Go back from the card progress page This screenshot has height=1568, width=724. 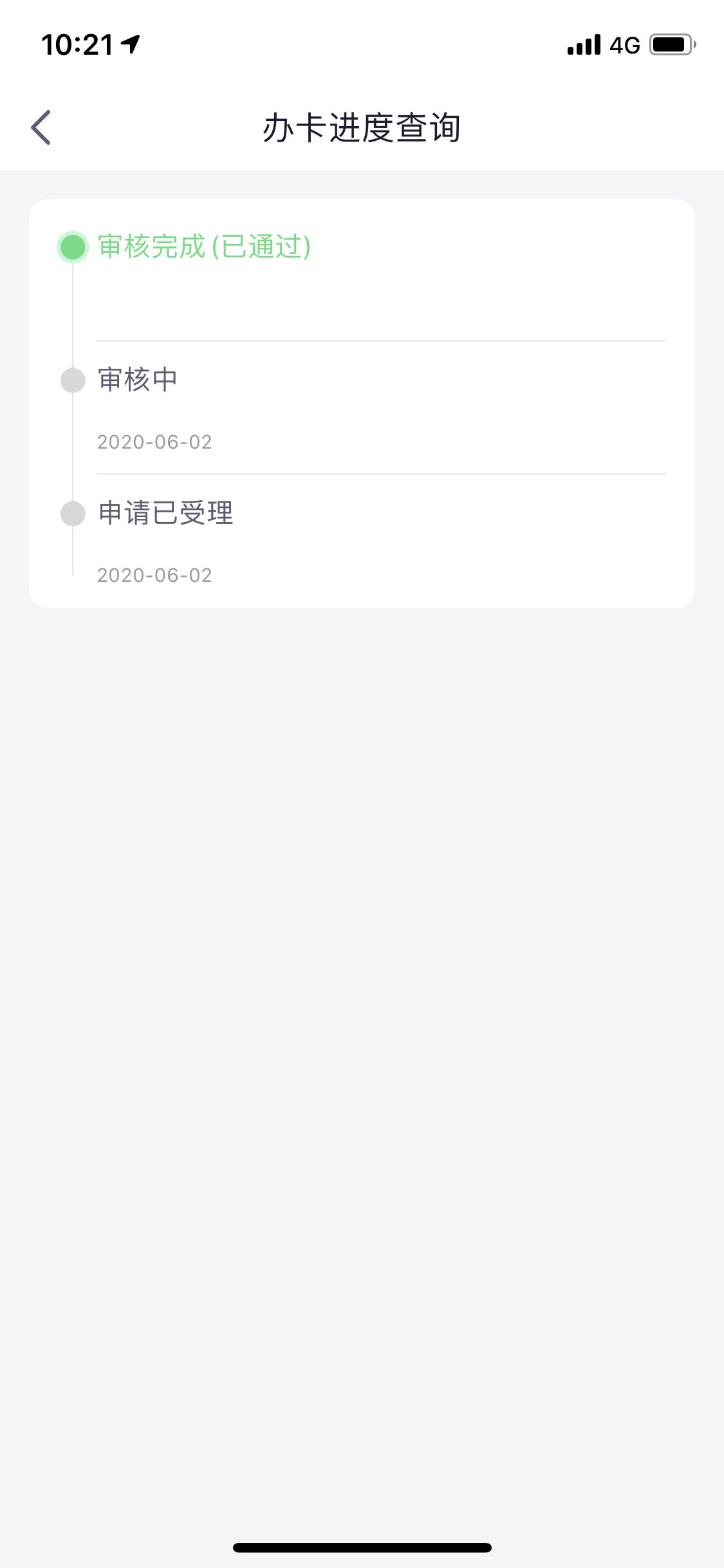point(41,127)
